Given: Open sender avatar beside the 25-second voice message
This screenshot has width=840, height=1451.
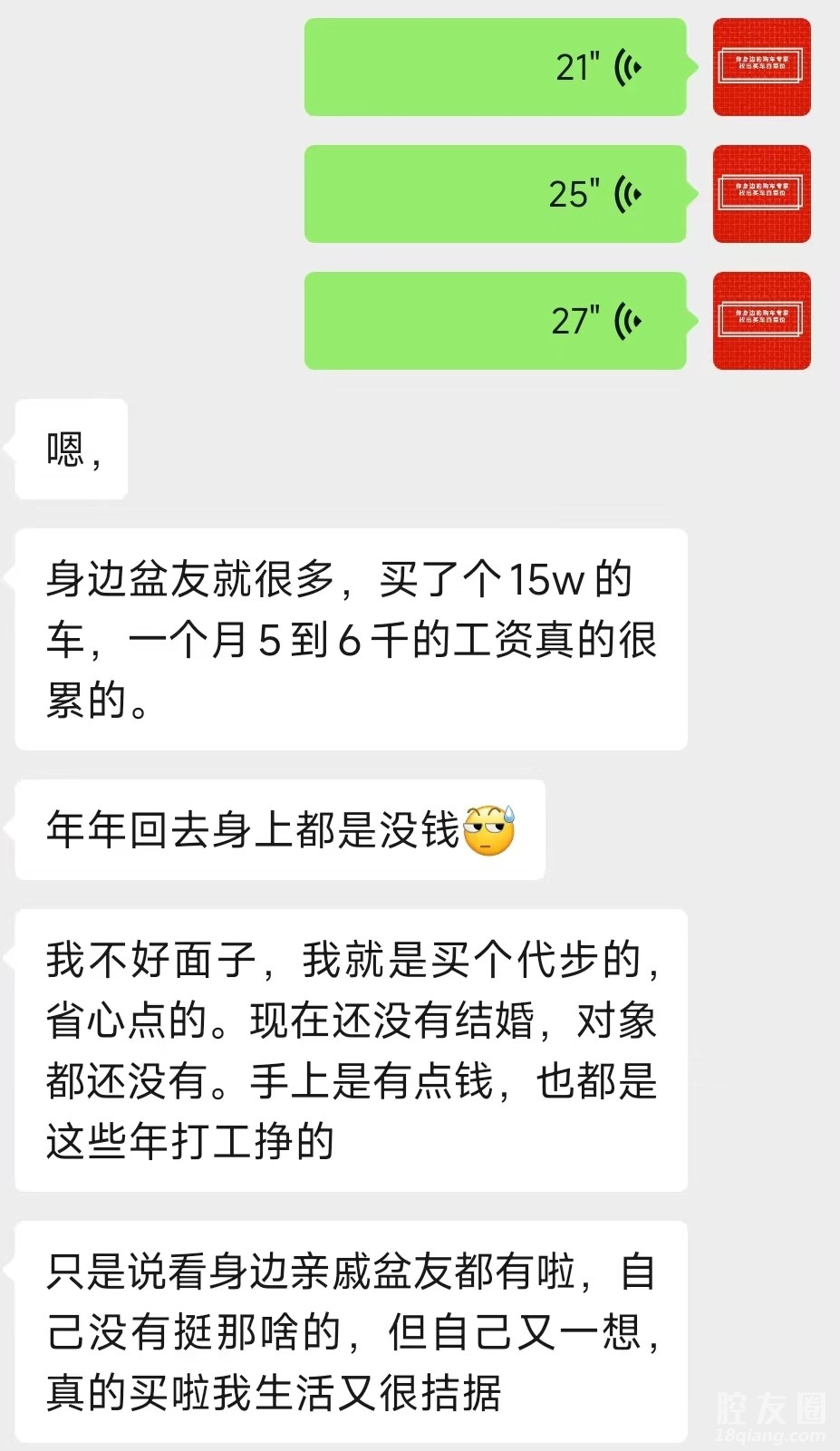Looking at the screenshot, I should click(x=761, y=194).
